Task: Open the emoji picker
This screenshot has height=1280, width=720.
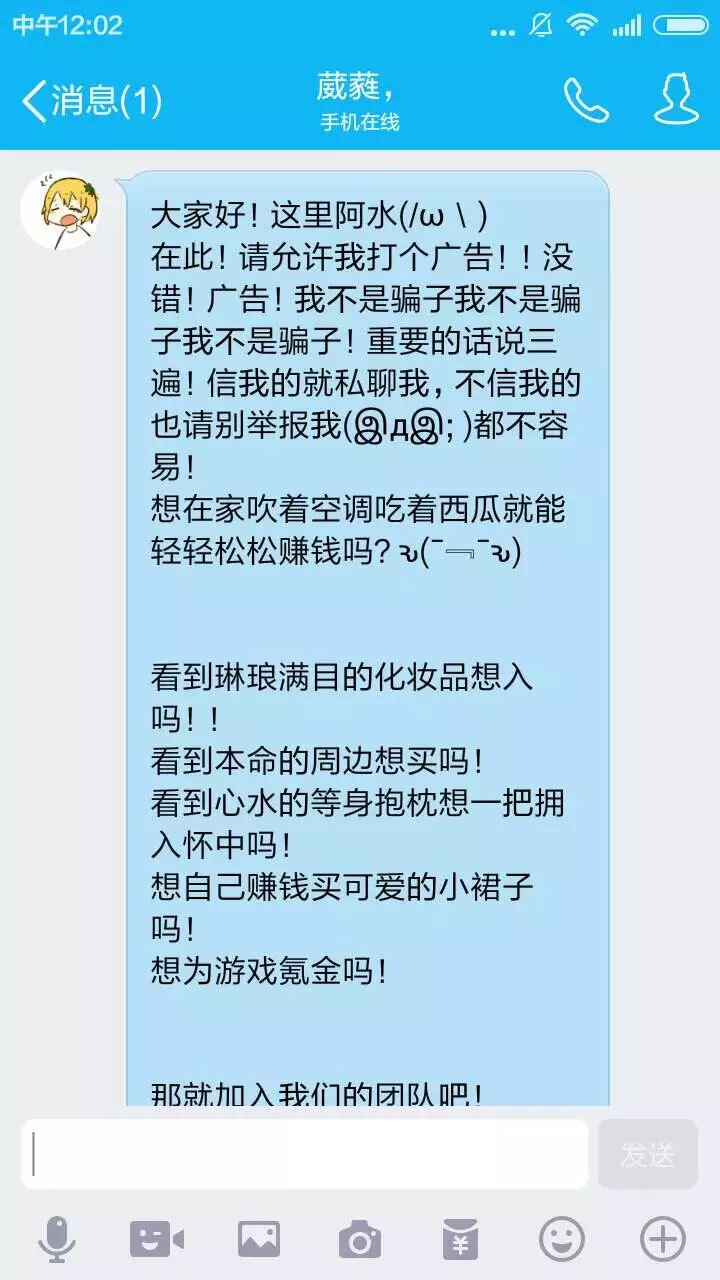Action: click(x=562, y=1240)
